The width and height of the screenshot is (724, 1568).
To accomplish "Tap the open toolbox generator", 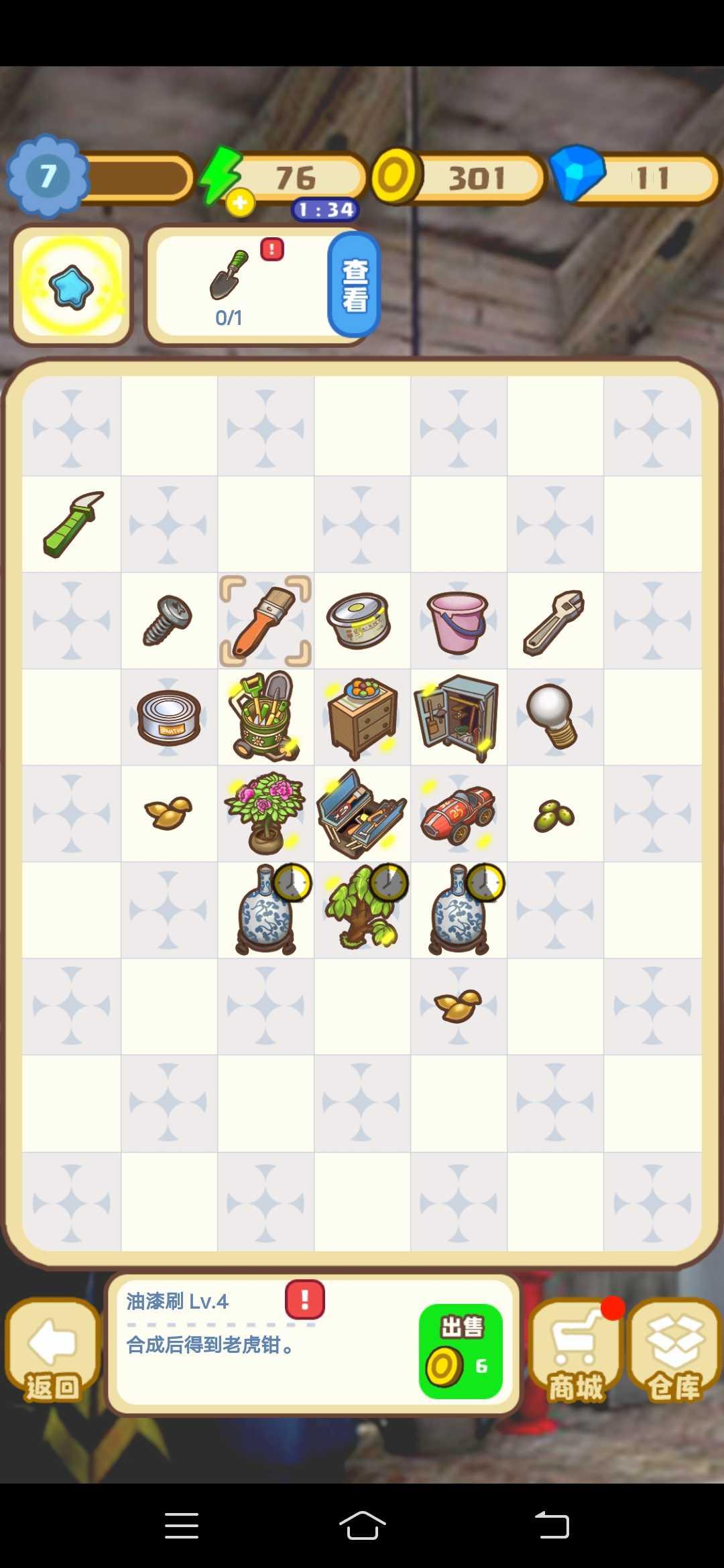I will click(361, 813).
